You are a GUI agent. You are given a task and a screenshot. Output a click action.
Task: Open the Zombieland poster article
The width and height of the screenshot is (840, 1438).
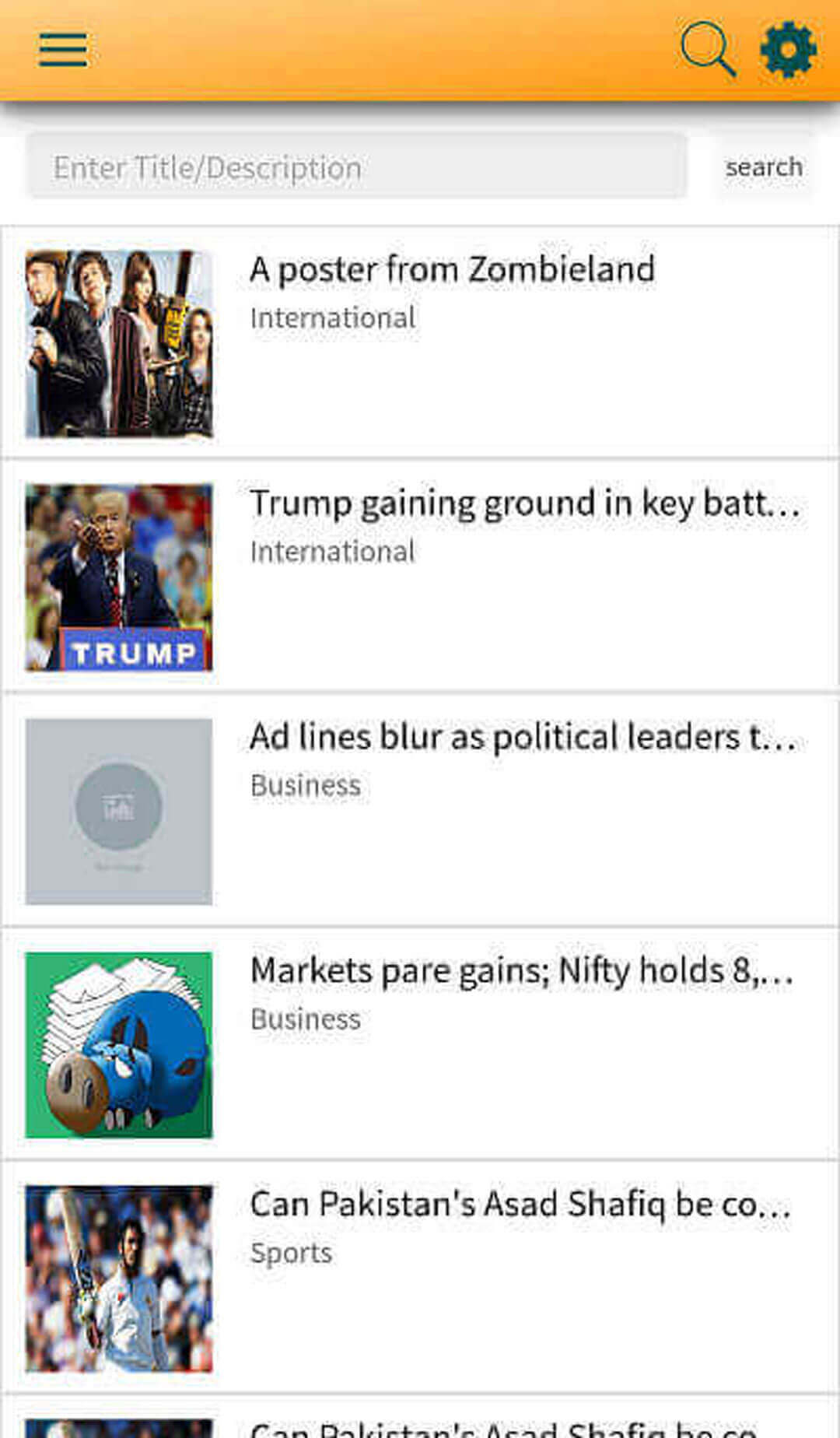[452, 270]
